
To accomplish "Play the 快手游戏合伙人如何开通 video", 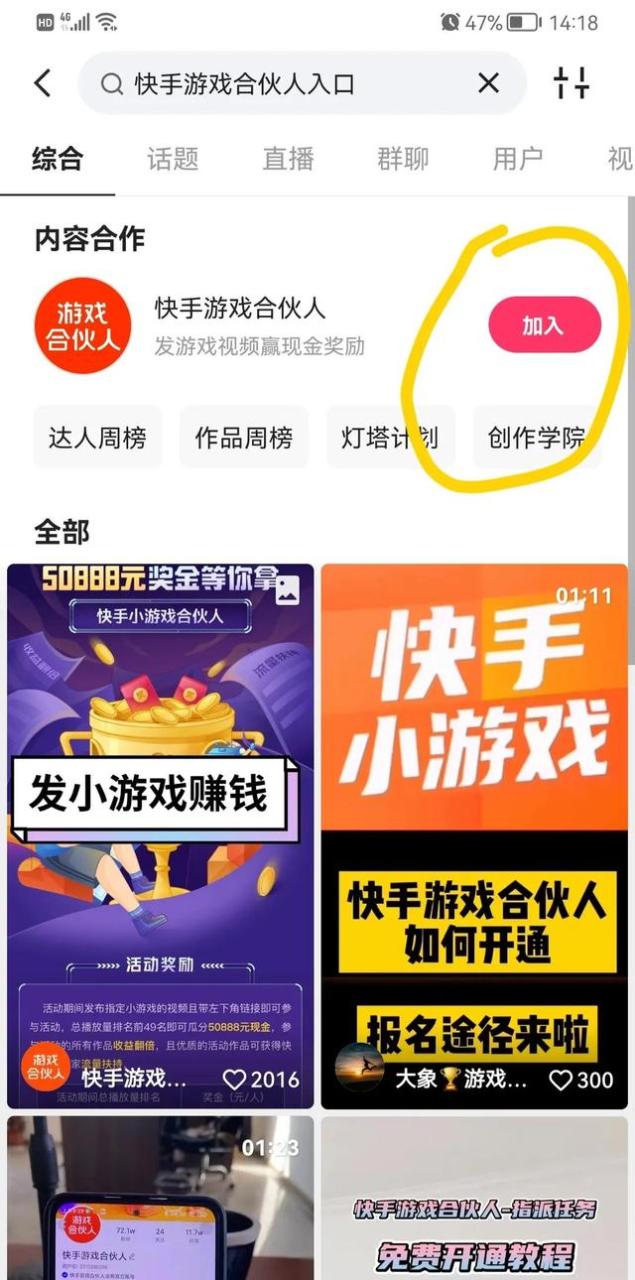I will click(x=474, y=800).
